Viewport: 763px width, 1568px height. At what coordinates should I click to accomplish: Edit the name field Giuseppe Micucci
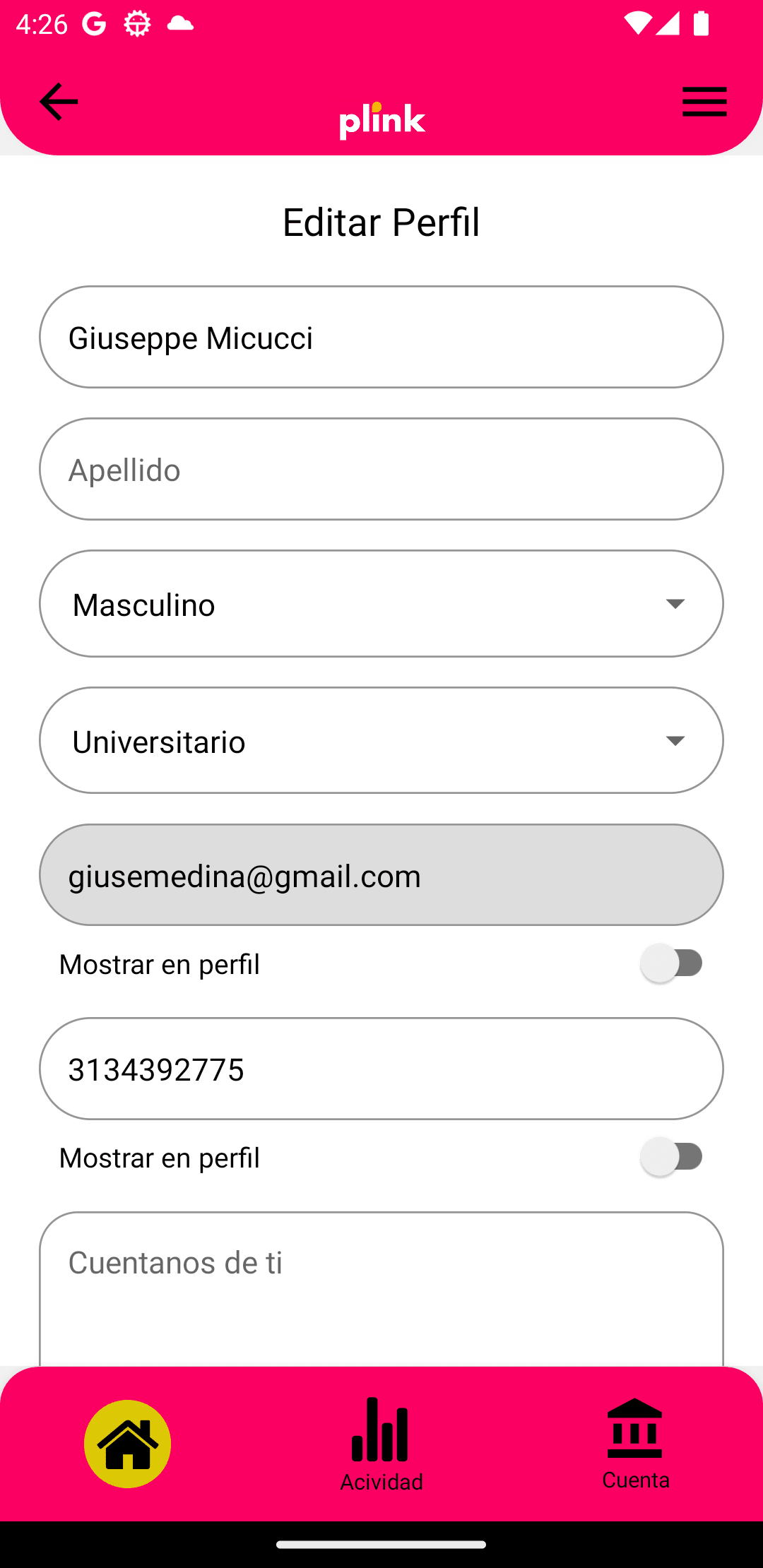point(381,337)
